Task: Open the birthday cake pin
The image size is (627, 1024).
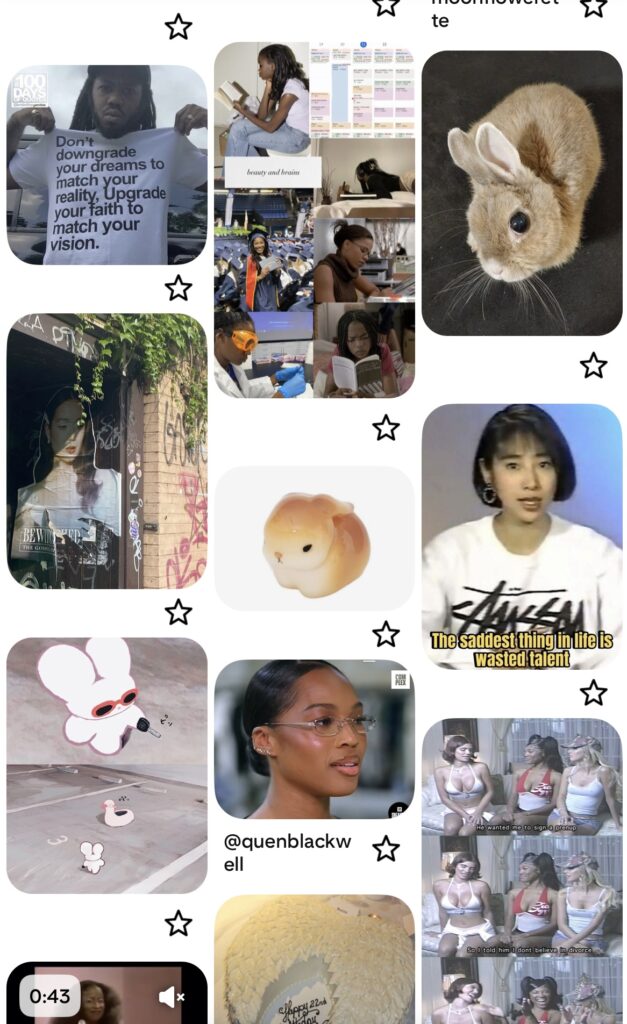Action: click(314, 960)
